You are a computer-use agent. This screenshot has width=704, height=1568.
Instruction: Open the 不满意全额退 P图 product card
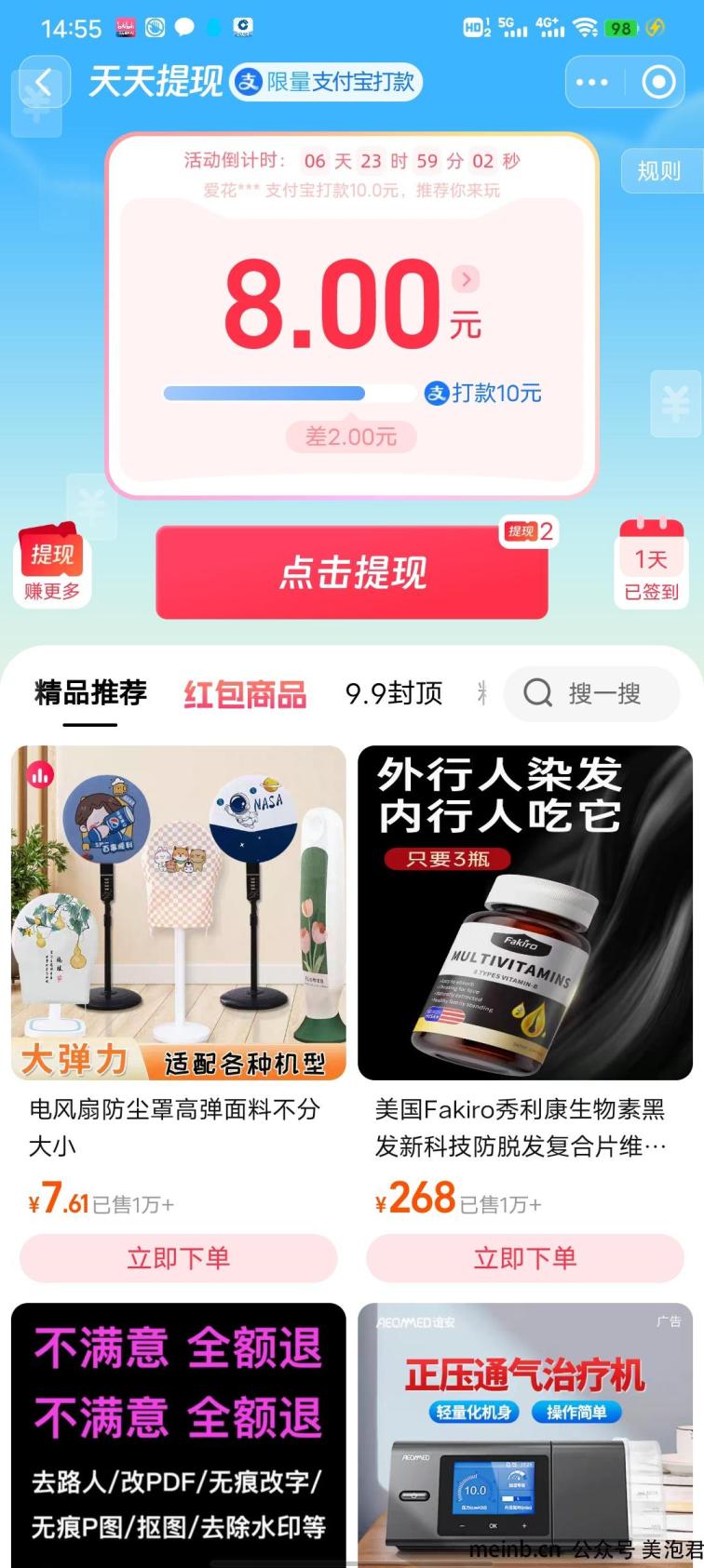(179, 1435)
